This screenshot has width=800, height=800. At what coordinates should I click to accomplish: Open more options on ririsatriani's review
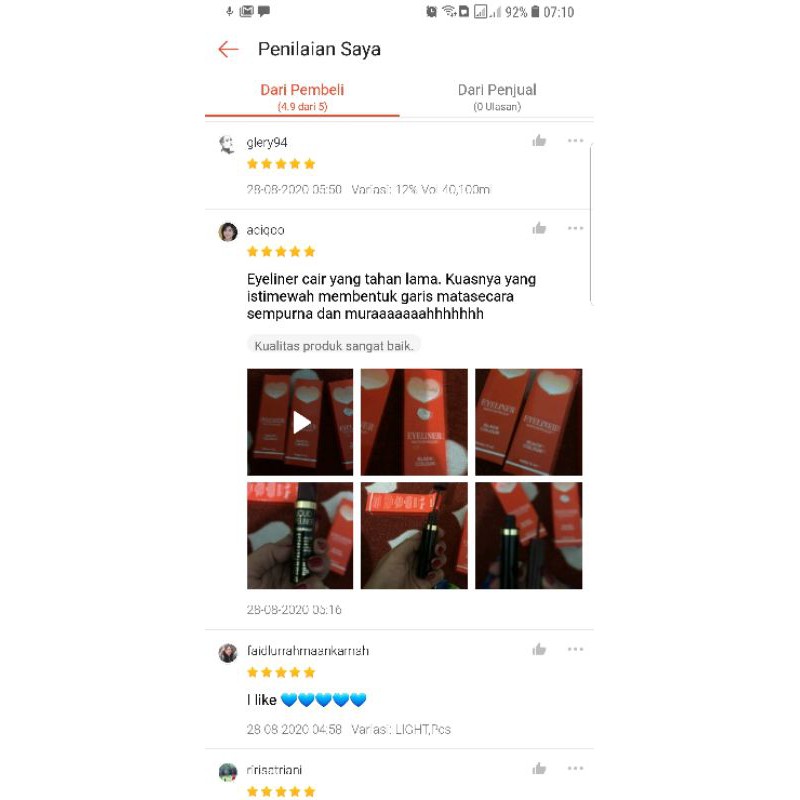[575, 769]
